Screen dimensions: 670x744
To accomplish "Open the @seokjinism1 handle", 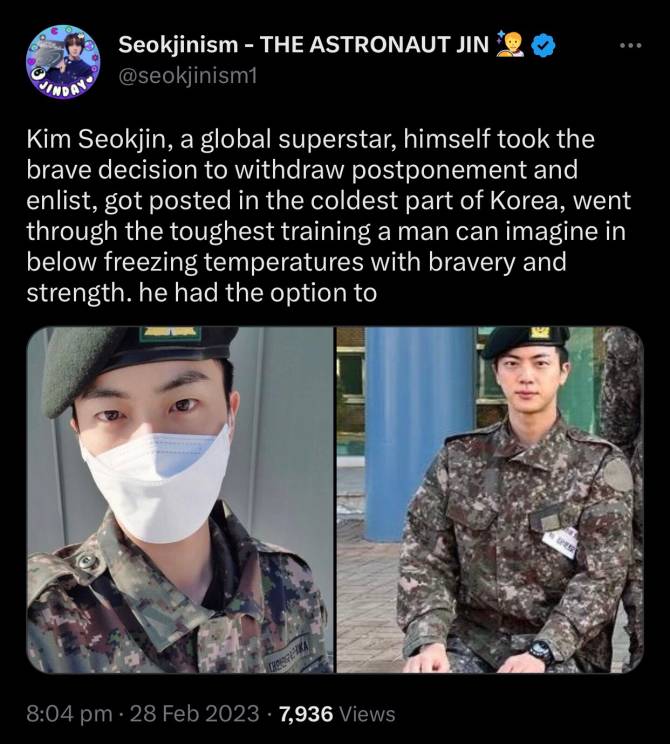I will (x=188, y=76).
